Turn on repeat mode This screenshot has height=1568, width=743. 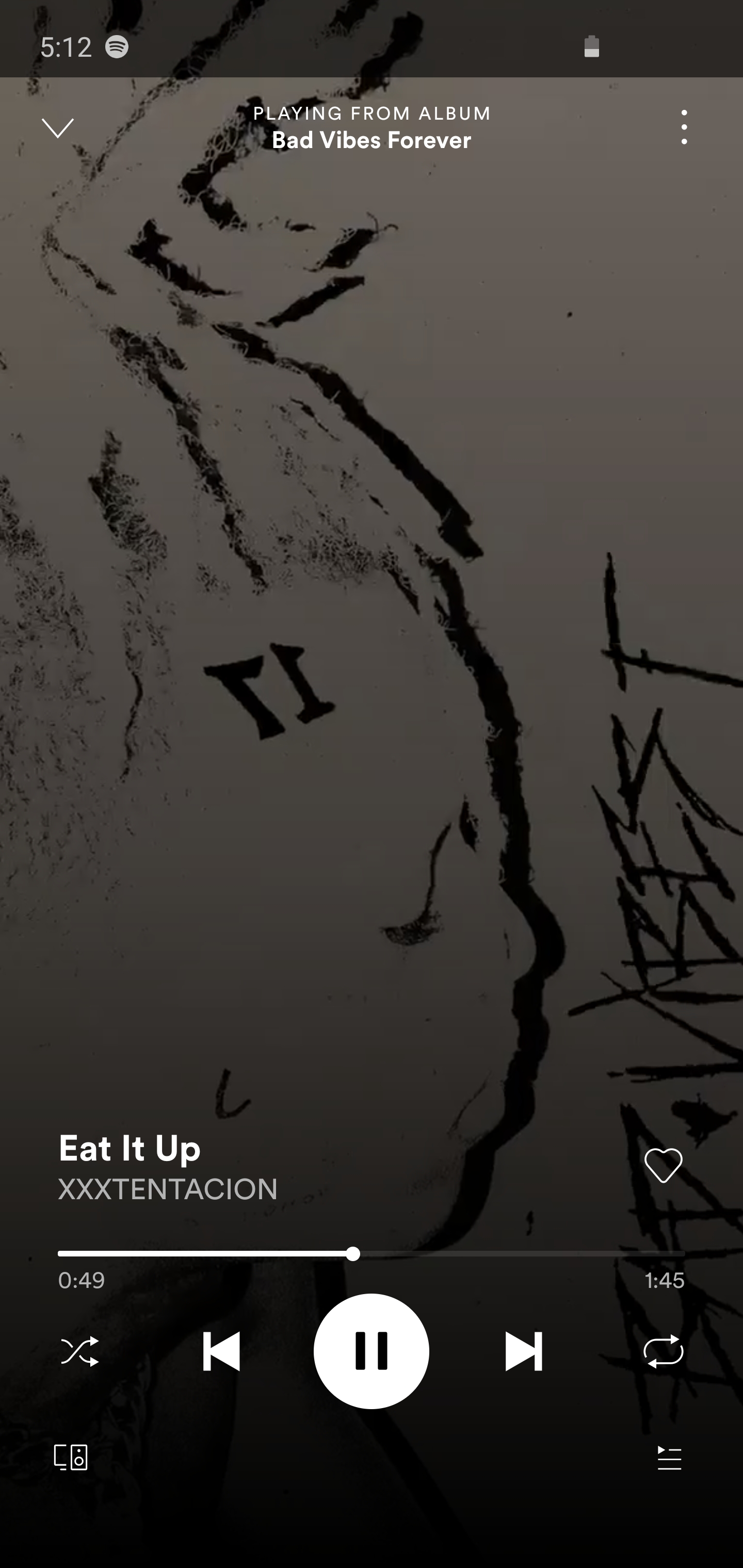coord(663,1351)
